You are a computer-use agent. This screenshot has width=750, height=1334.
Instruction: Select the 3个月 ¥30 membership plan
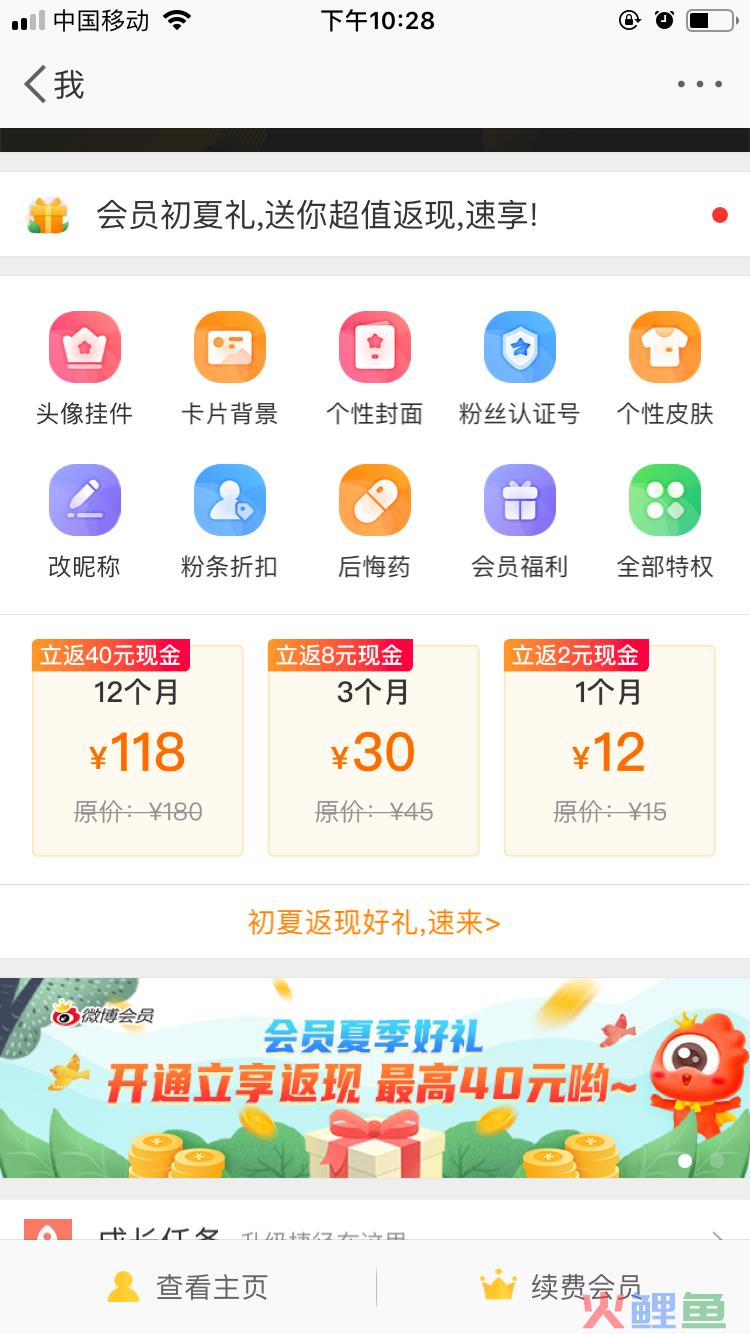pos(374,748)
